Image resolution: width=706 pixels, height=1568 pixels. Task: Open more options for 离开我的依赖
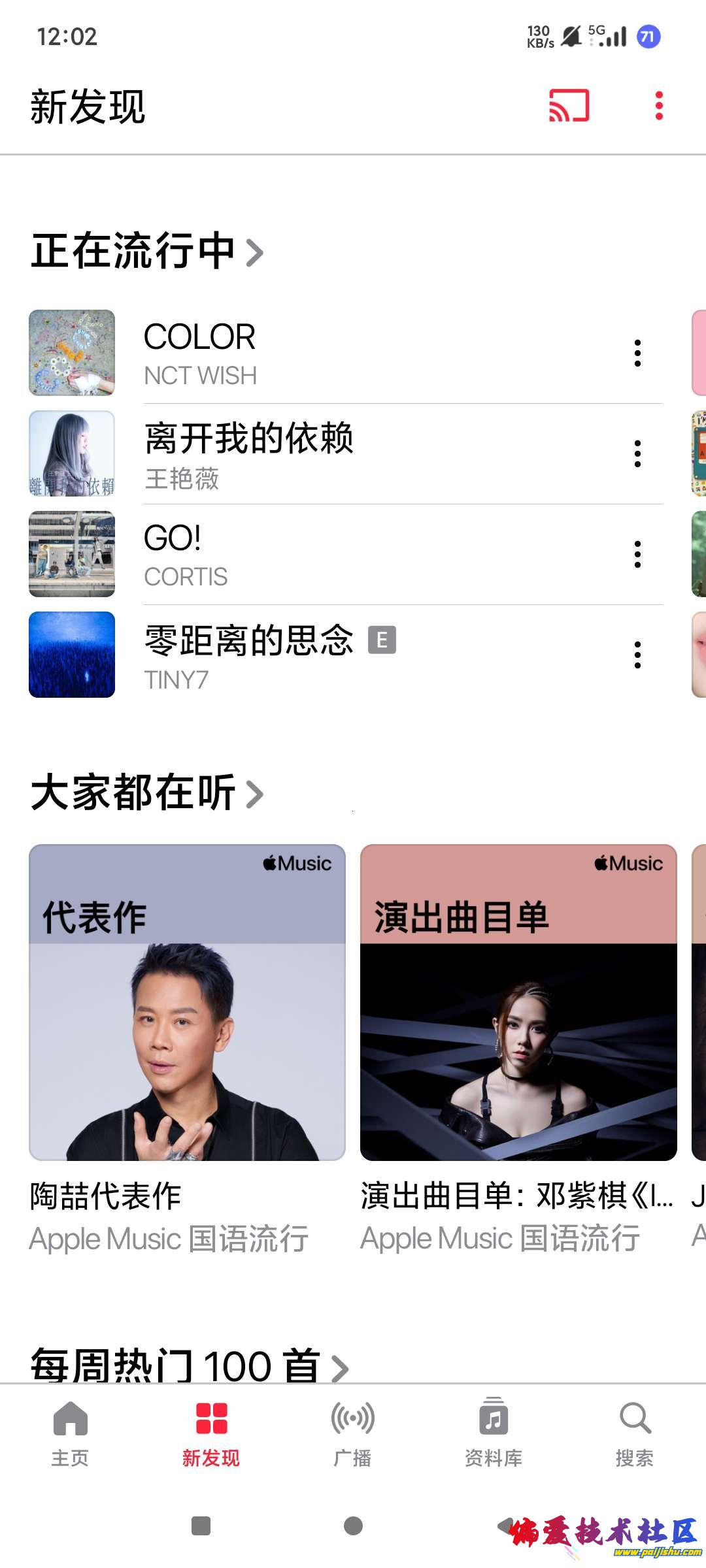[637, 454]
